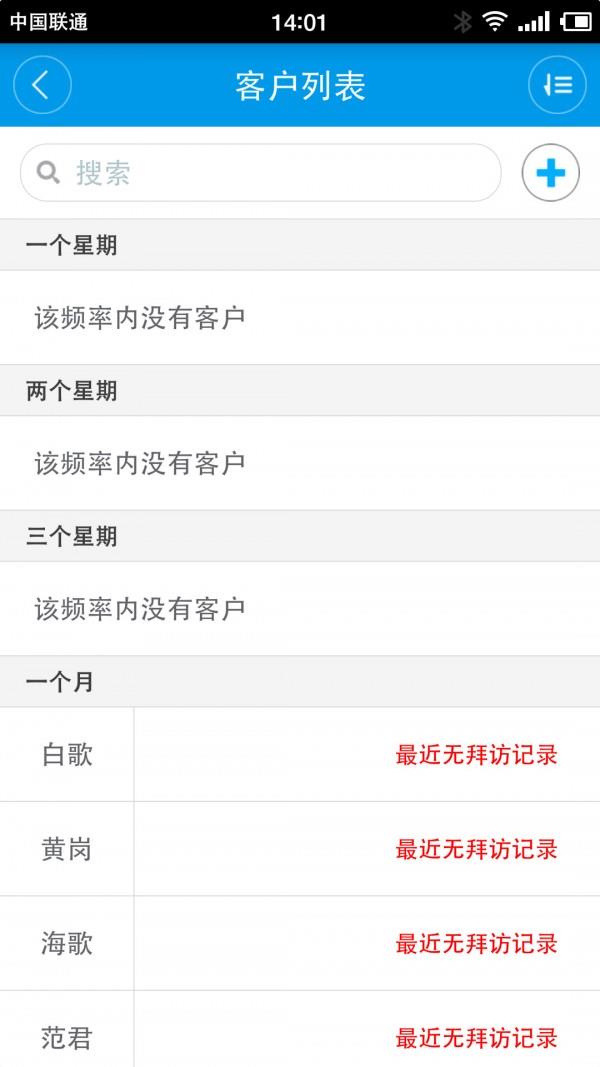Screen dimensions: 600x1067
Task: Open customer 白歌
Action: point(300,755)
